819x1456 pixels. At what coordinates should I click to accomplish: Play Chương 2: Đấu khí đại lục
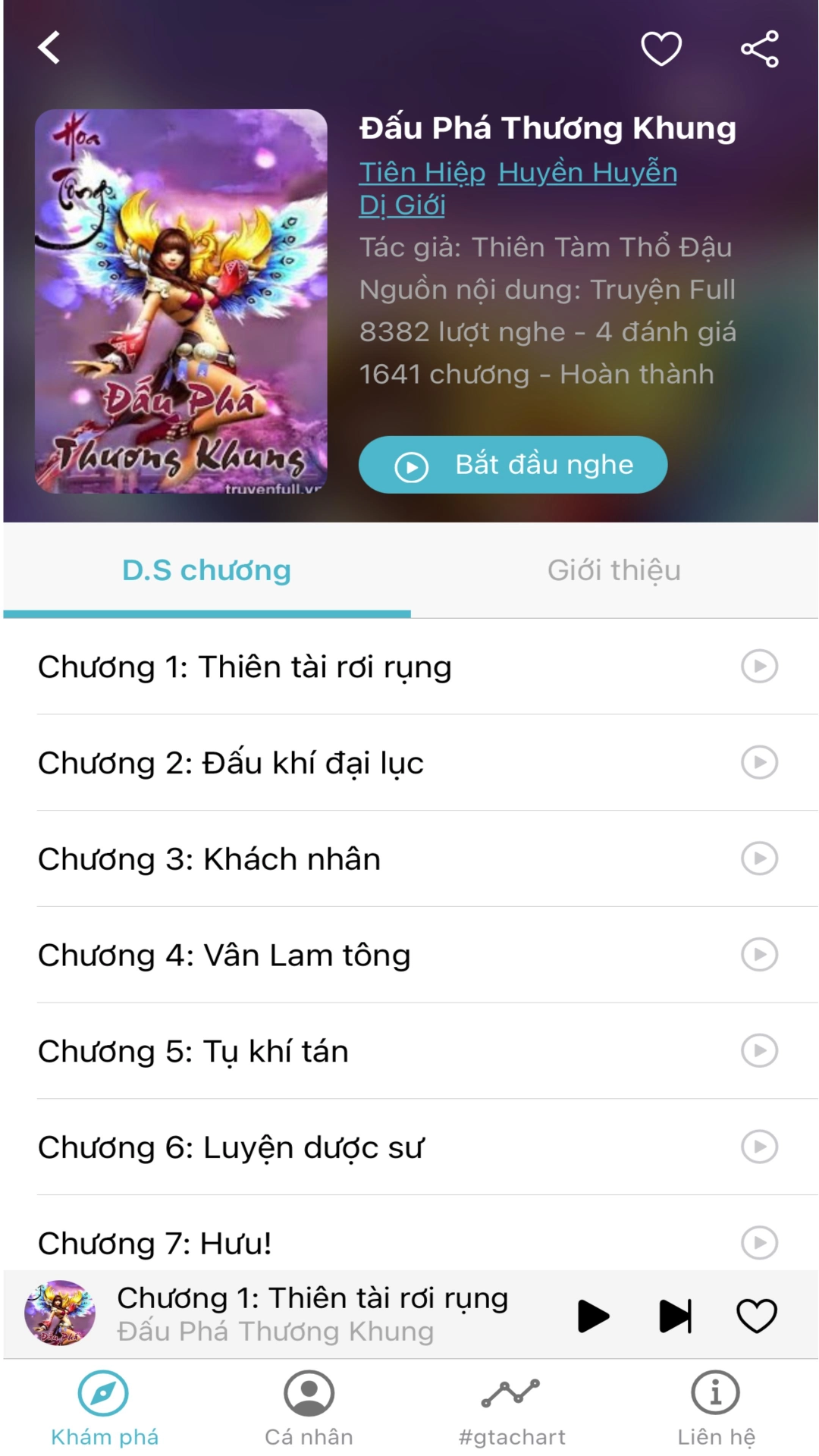point(759,762)
